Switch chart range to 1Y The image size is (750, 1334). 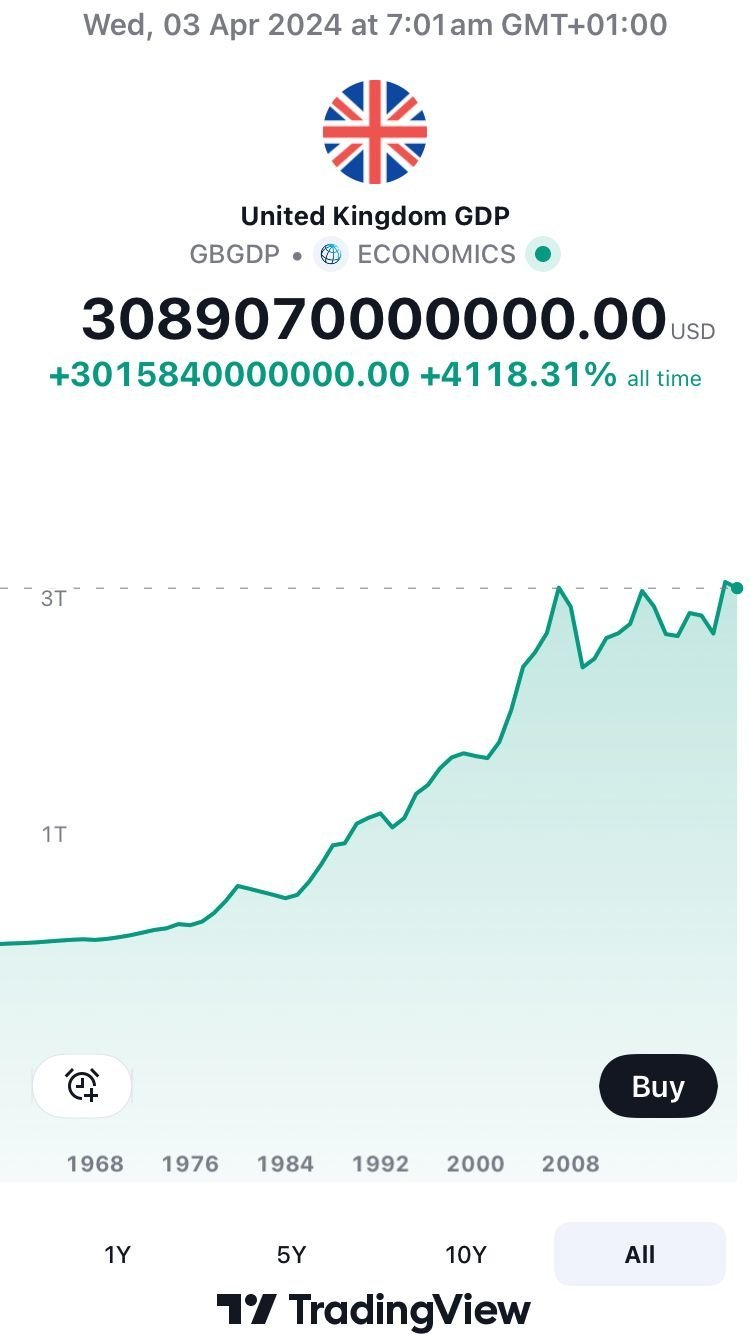pyautogui.click(x=117, y=1254)
